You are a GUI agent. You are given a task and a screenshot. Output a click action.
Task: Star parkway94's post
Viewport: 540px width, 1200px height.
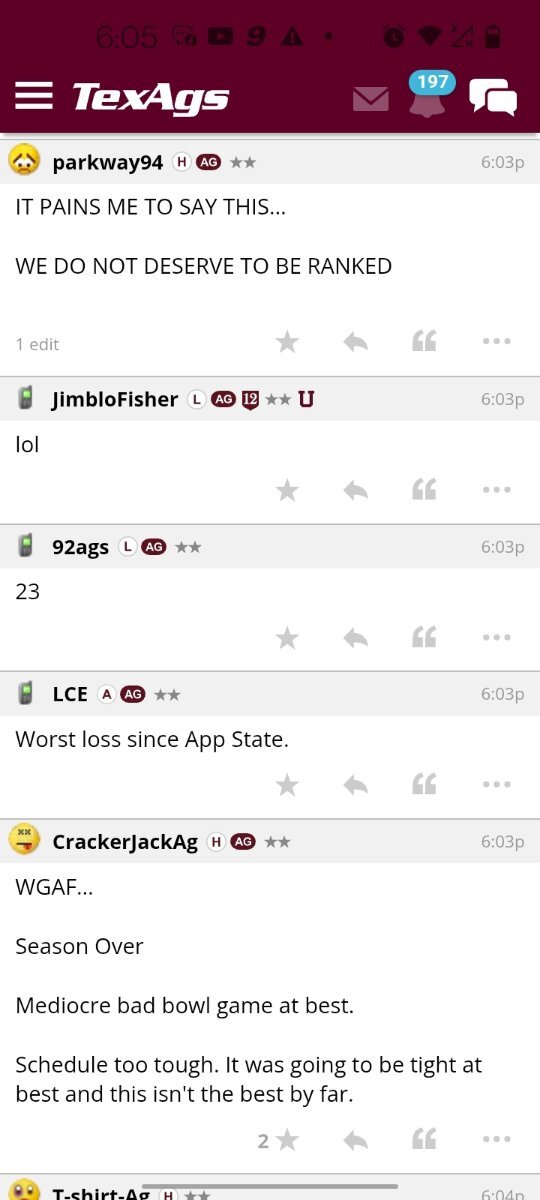287,342
